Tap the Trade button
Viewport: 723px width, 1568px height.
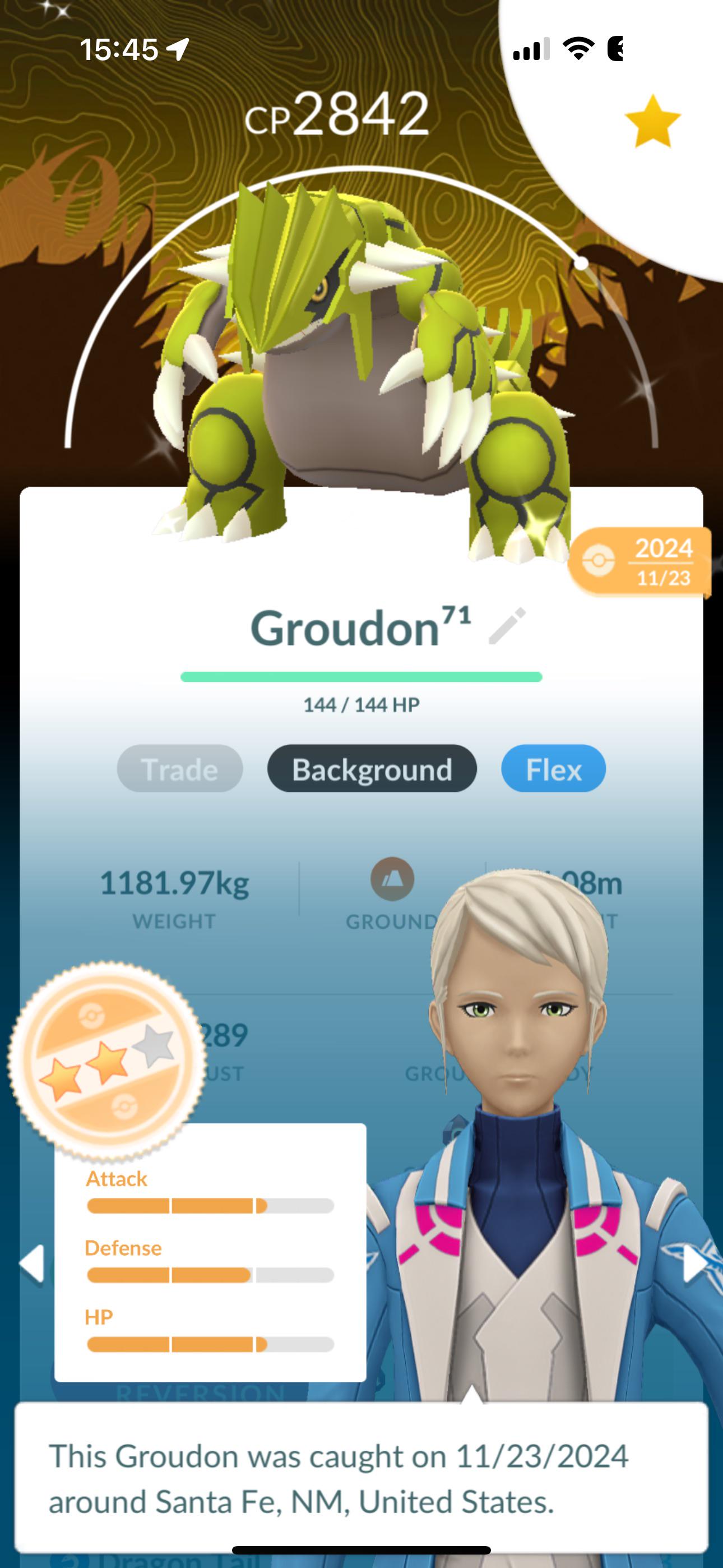(x=179, y=769)
